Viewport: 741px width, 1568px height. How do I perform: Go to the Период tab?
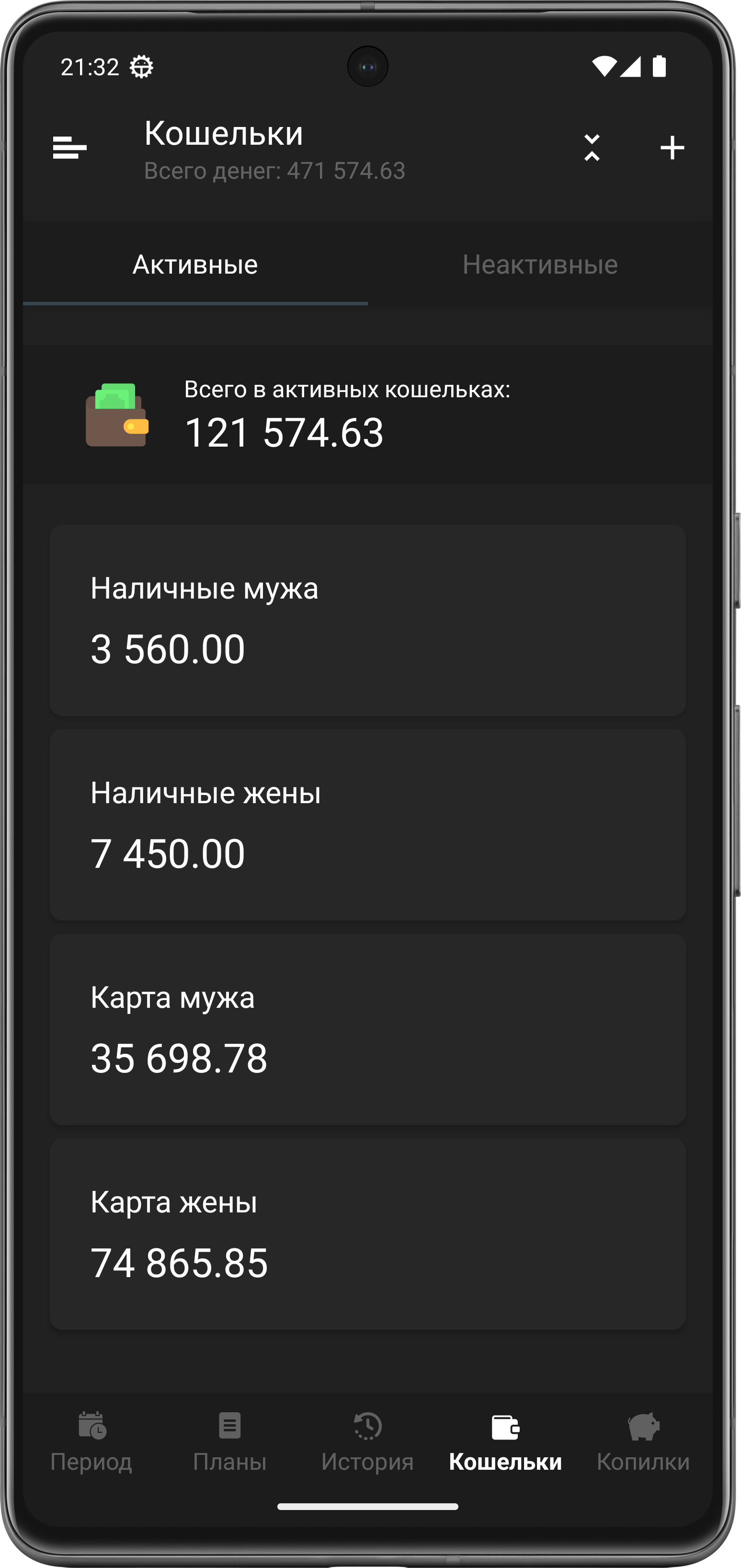tap(91, 1441)
